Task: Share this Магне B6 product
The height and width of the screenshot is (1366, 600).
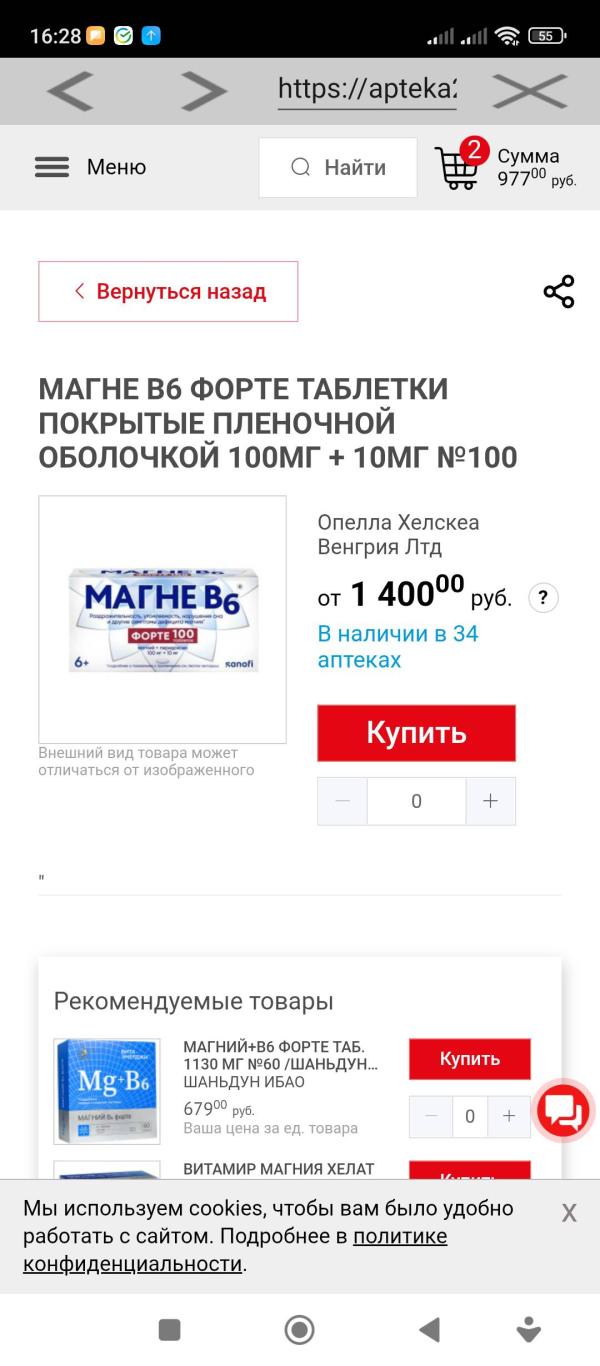Action: [x=558, y=292]
